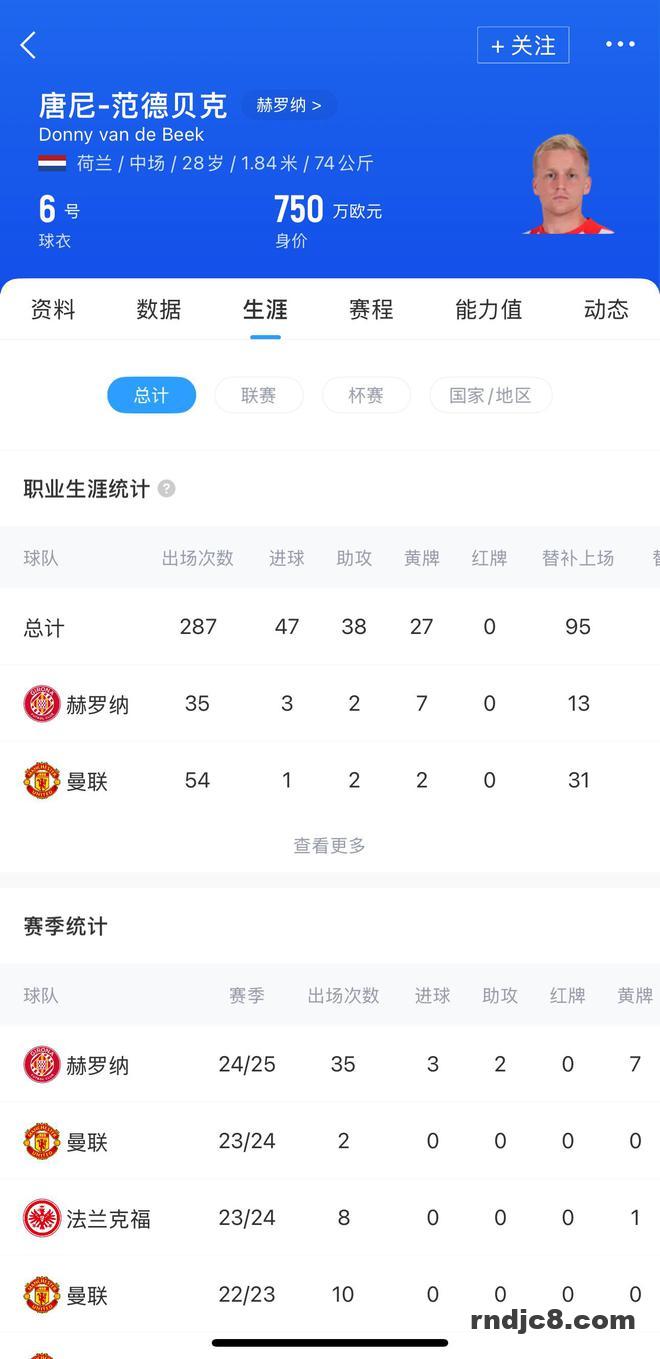The width and height of the screenshot is (660, 1359).
Task: Open the 曼联 row in career statistics
Action: 330,780
